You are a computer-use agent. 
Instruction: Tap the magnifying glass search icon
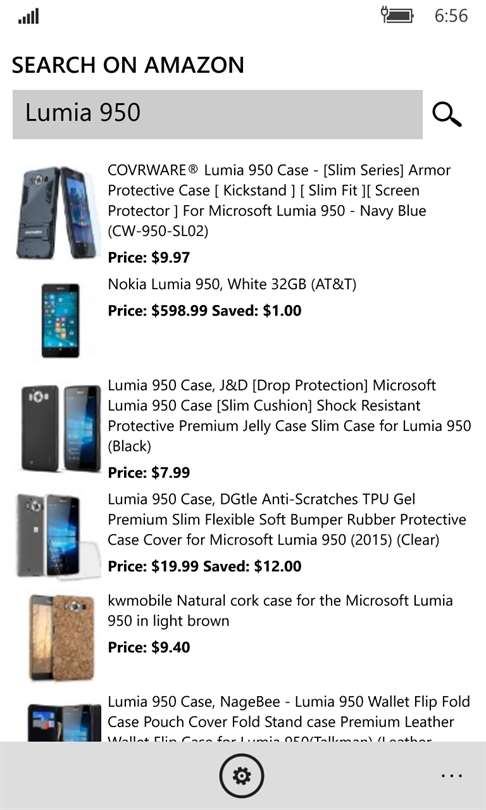click(447, 115)
